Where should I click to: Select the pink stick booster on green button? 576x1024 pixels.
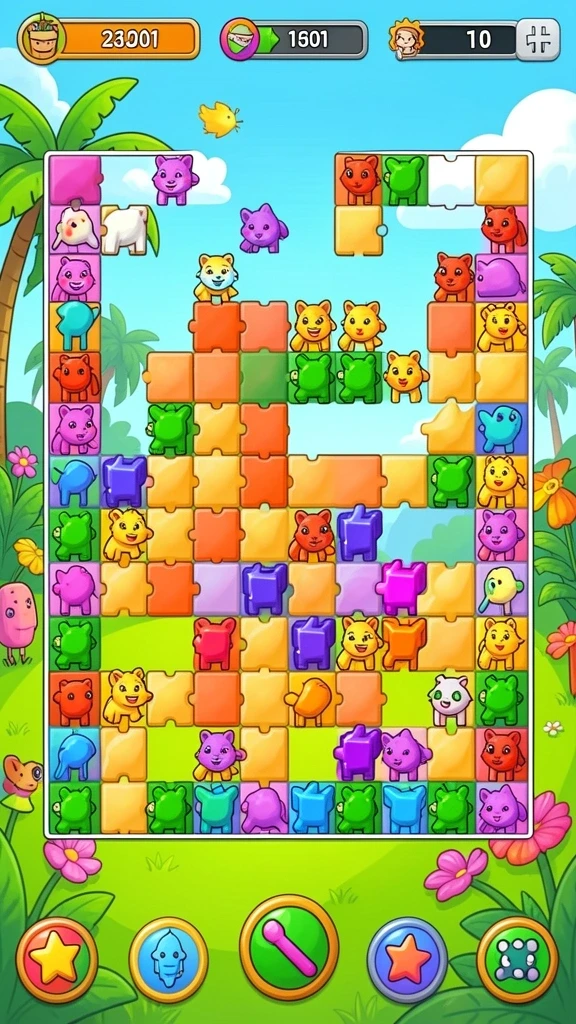[289, 946]
